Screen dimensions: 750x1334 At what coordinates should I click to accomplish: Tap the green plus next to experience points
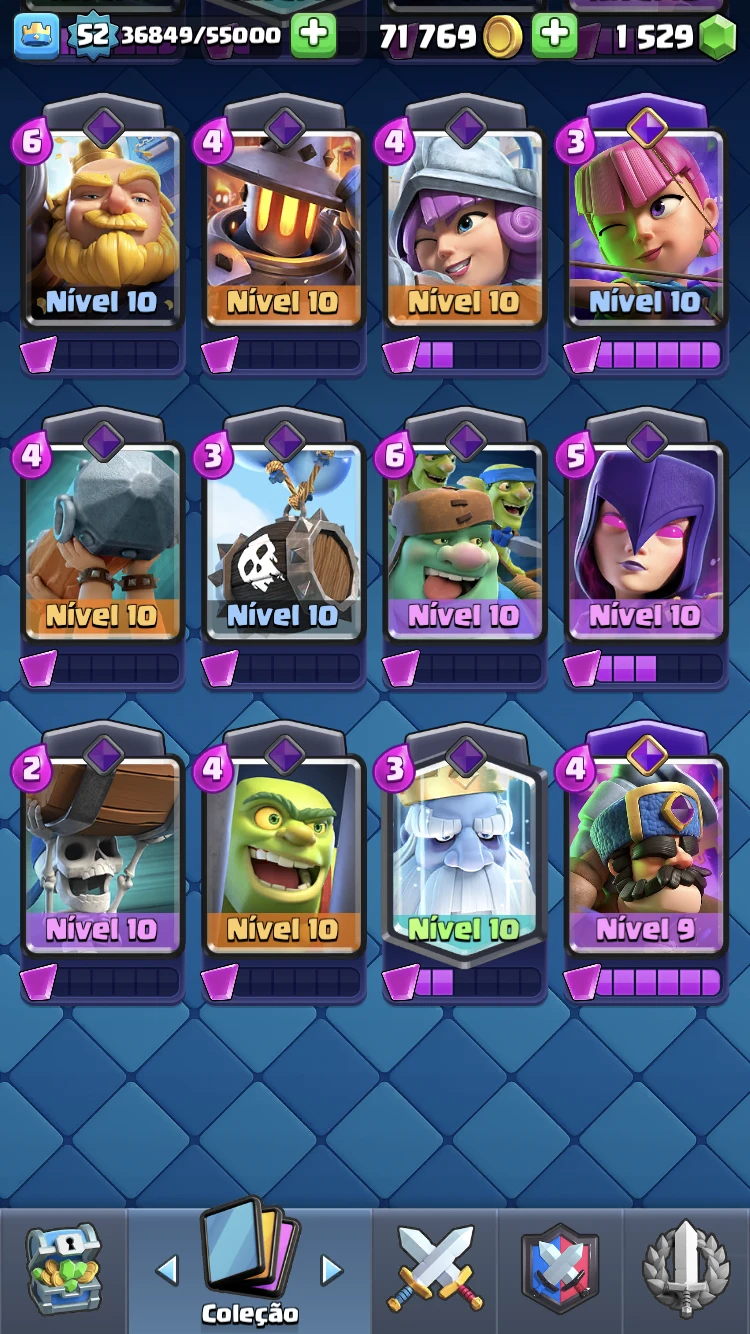313,37
